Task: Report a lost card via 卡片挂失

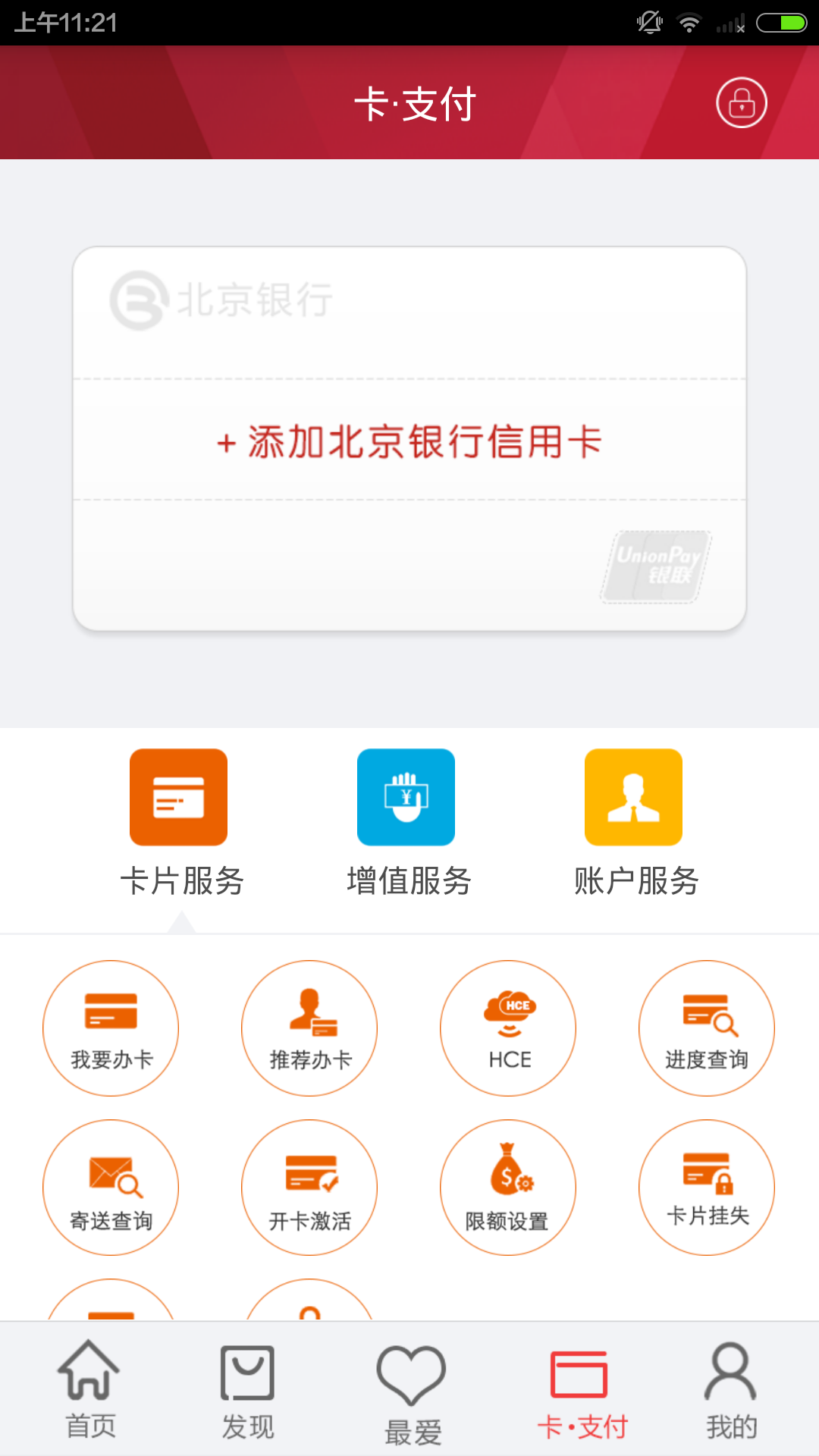Action: (x=707, y=1188)
